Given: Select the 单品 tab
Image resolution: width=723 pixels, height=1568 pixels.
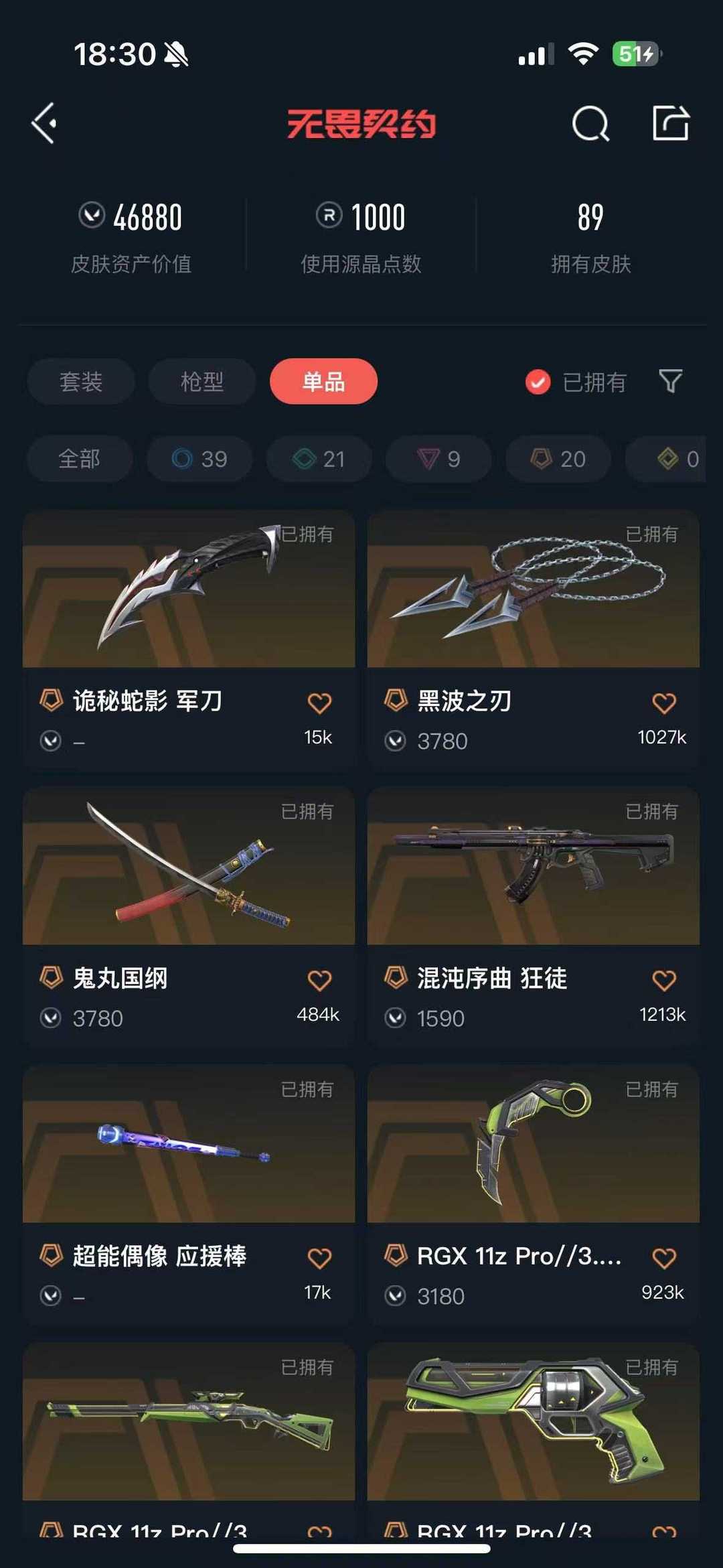Looking at the screenshot, I should [x=323, y=381].
